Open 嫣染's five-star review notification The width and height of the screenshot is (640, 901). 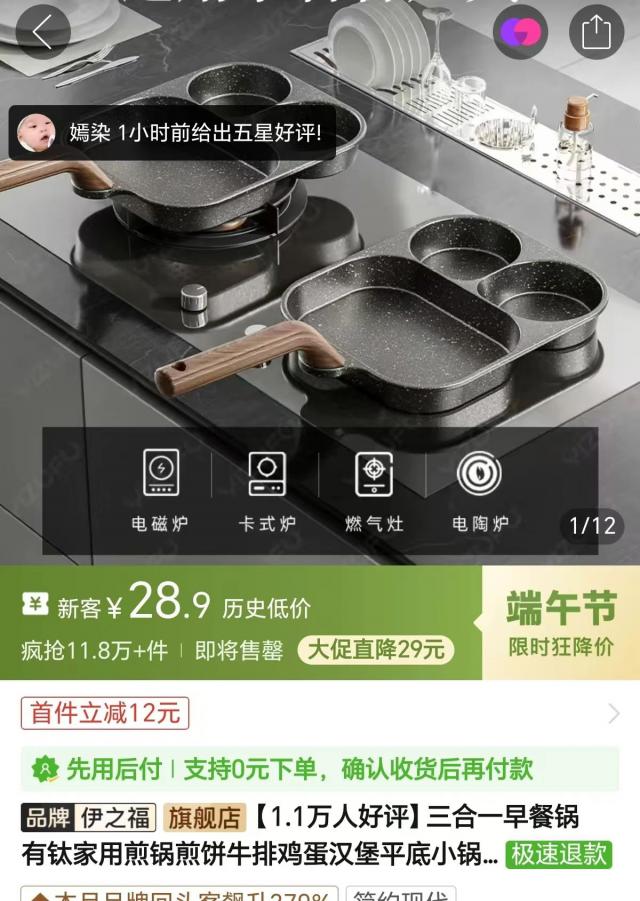pyautogui.click(x=176, y=133)
